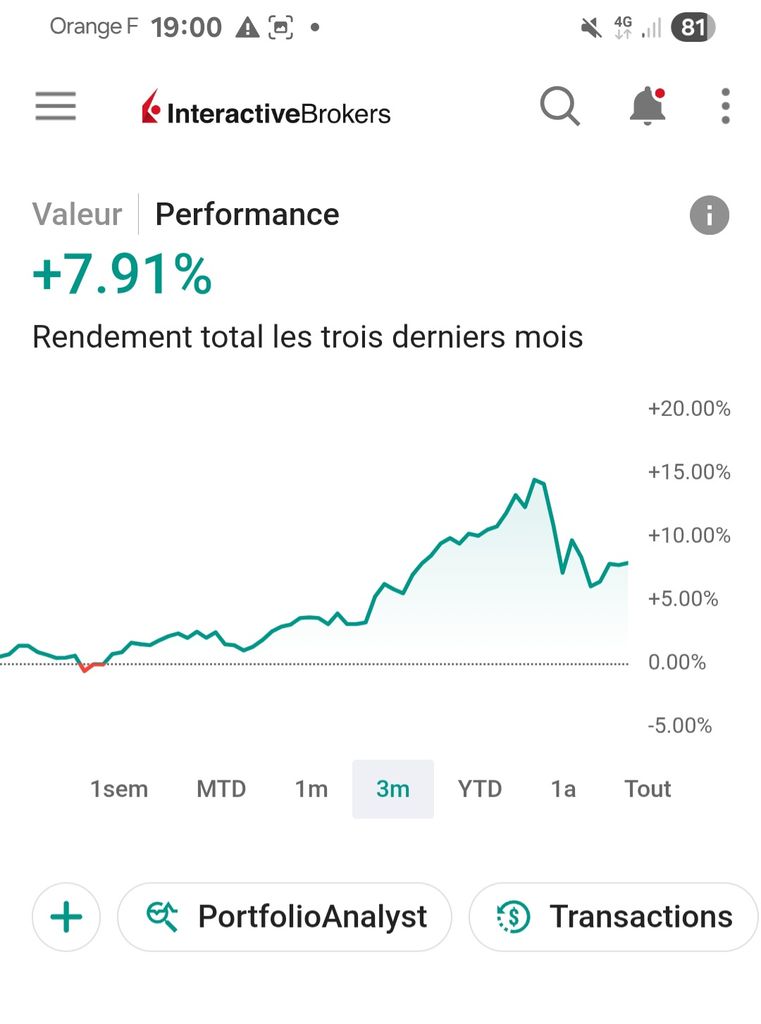Show performance info via the i icon
The width and height of the screenshot is (761, 1024).
[709, 215]
